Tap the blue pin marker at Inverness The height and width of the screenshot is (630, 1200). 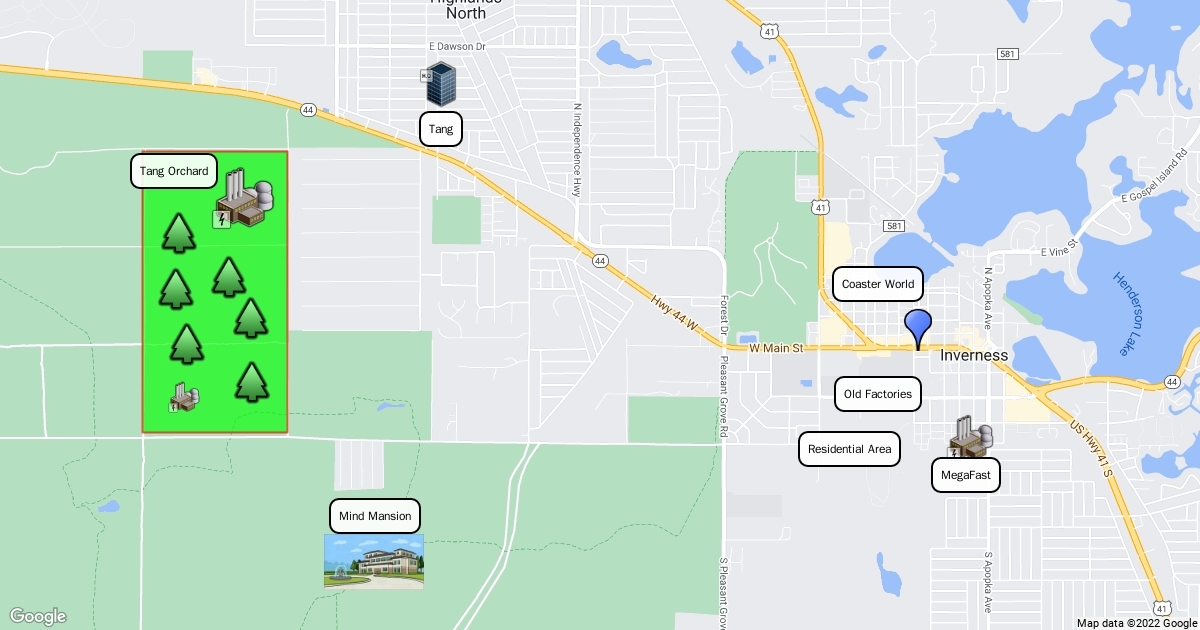coord(918,327)
